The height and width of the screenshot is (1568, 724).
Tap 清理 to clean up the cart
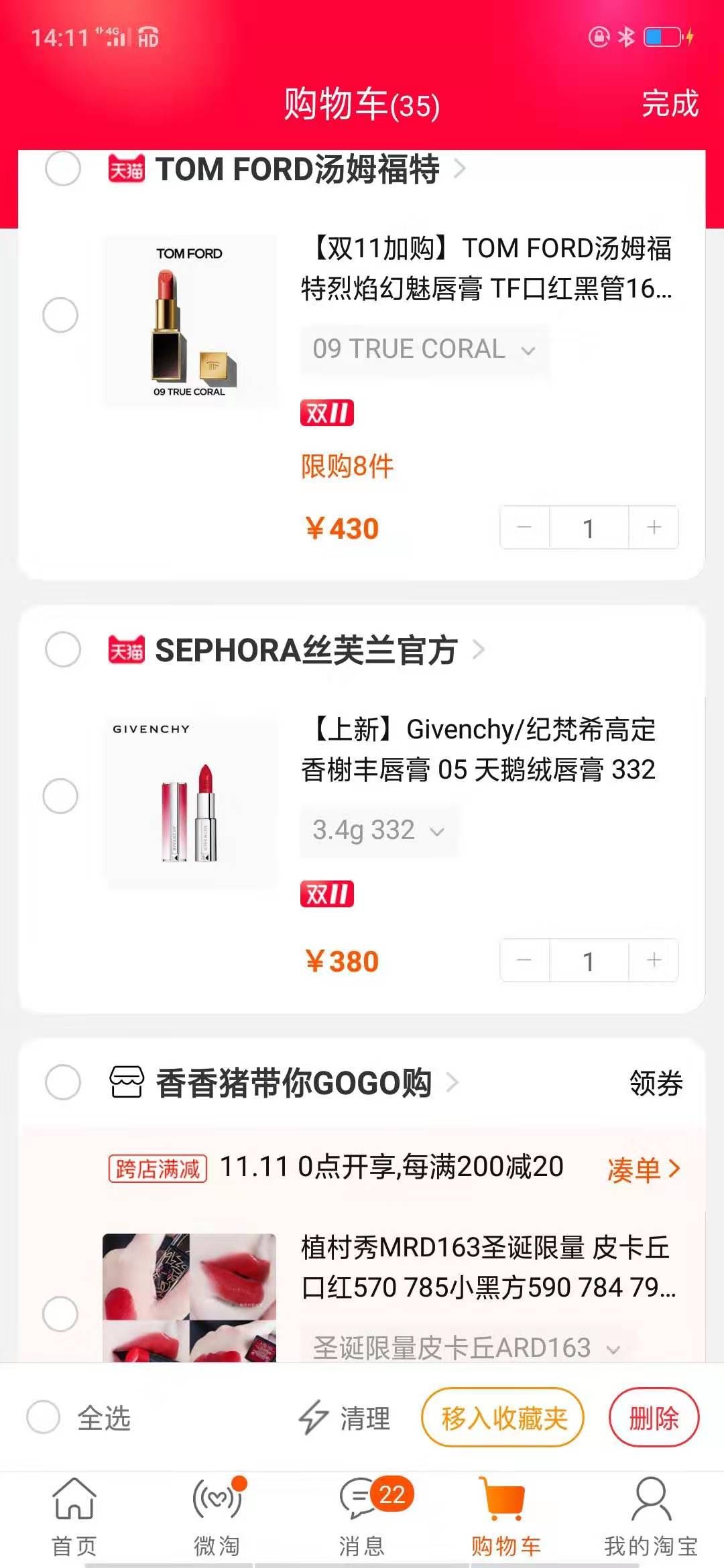345,1418
